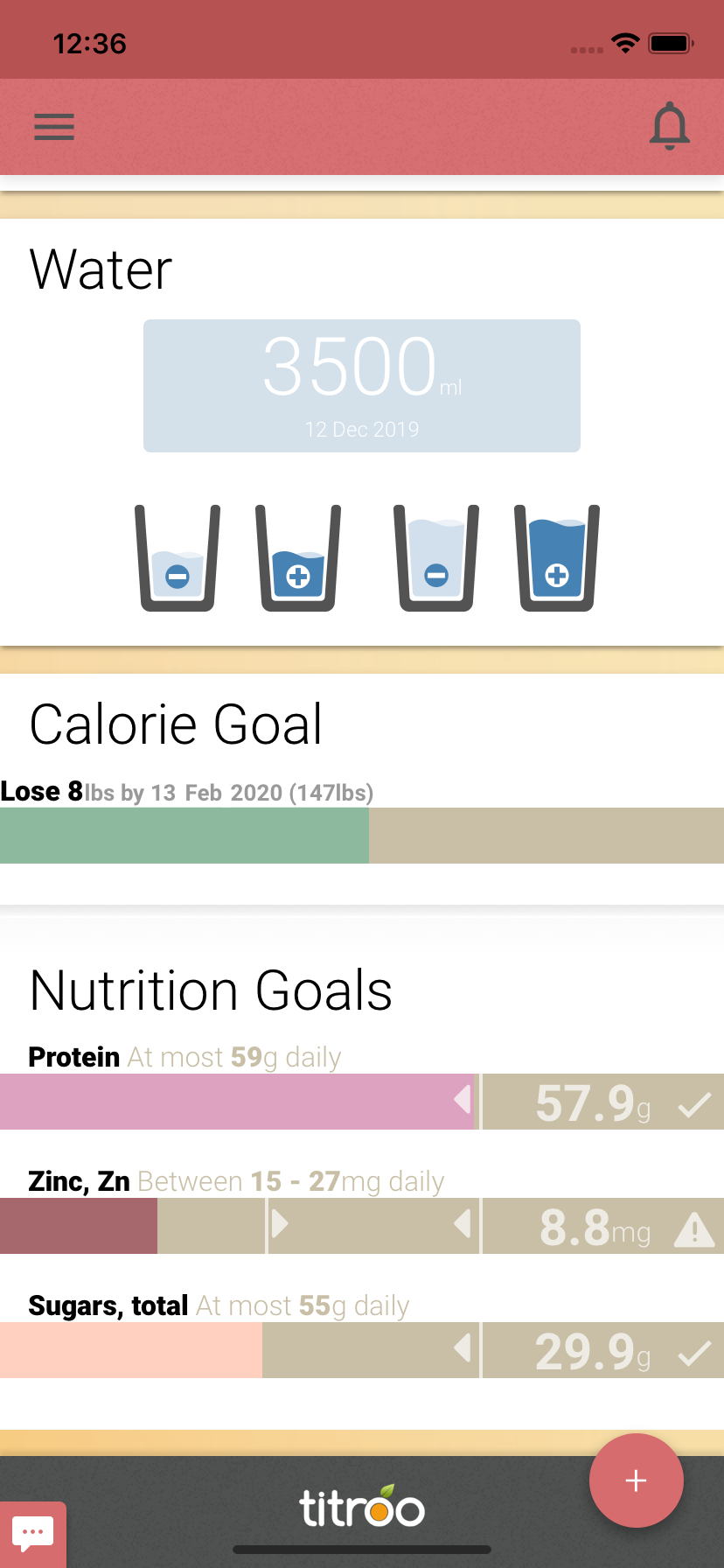
Task: Open the Lose 8lbs calorie goal bar
Action: (x=362, y=836)
